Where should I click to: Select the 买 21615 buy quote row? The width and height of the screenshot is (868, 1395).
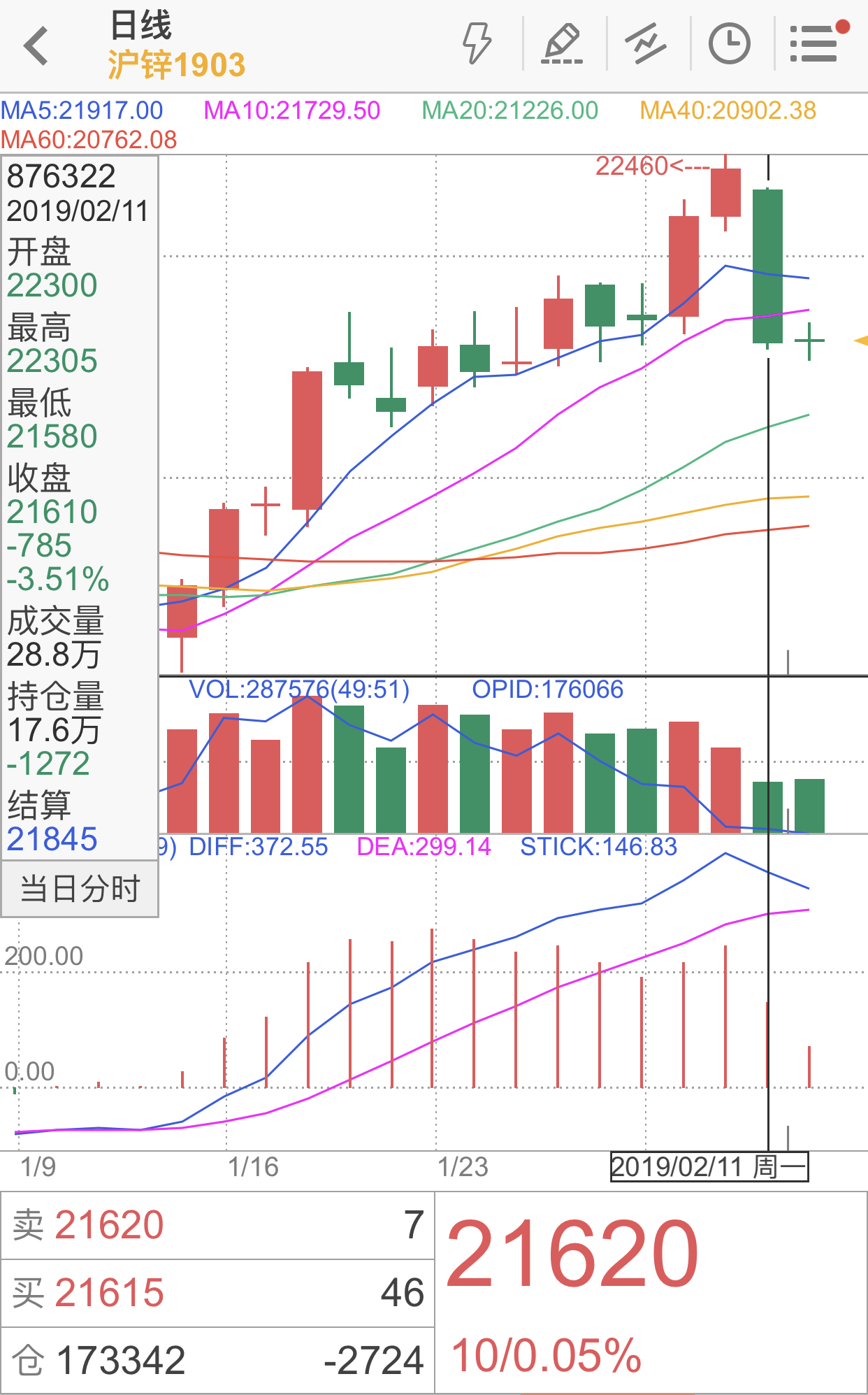pyautogui.click(x=217, y=1293)
